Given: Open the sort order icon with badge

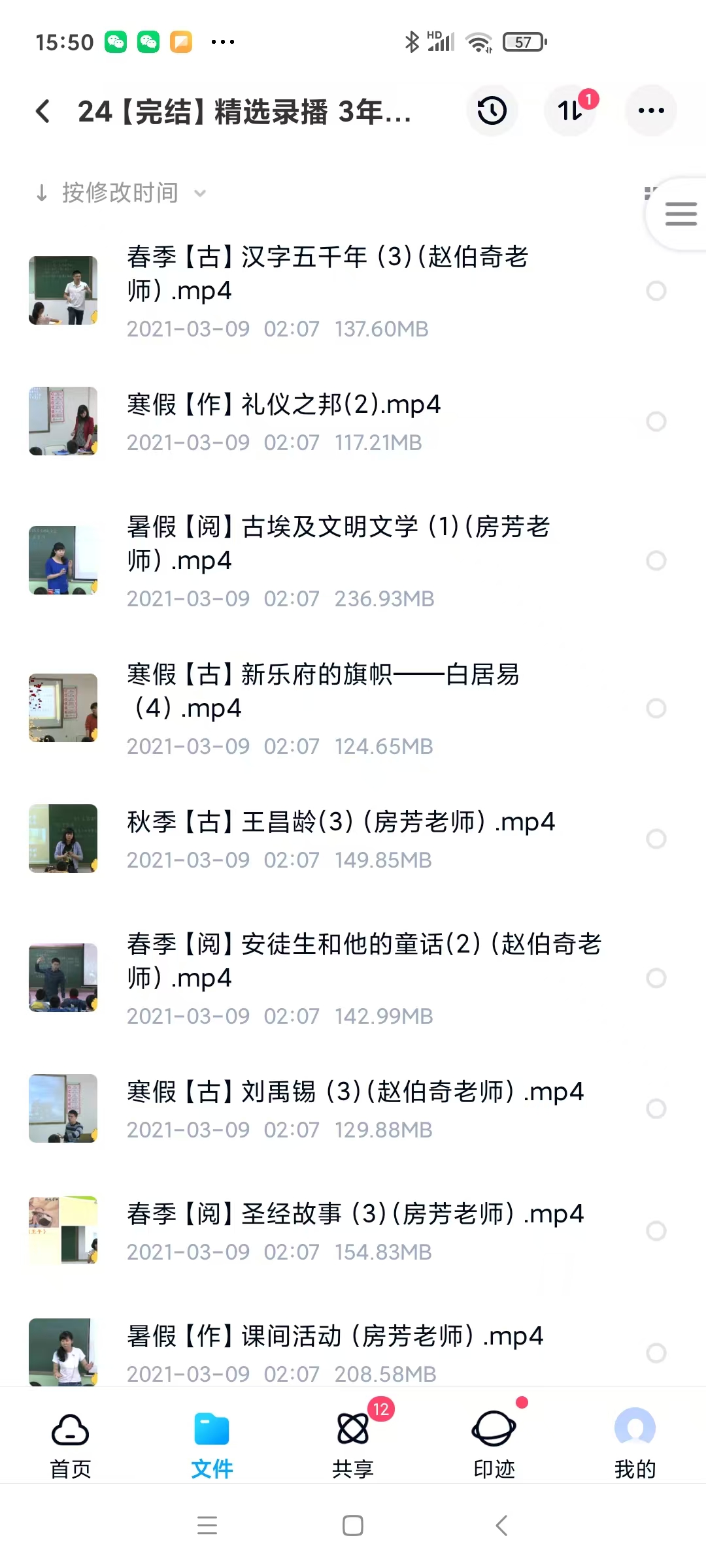Looking at the screenshot, I should click(x=569, y=112).
